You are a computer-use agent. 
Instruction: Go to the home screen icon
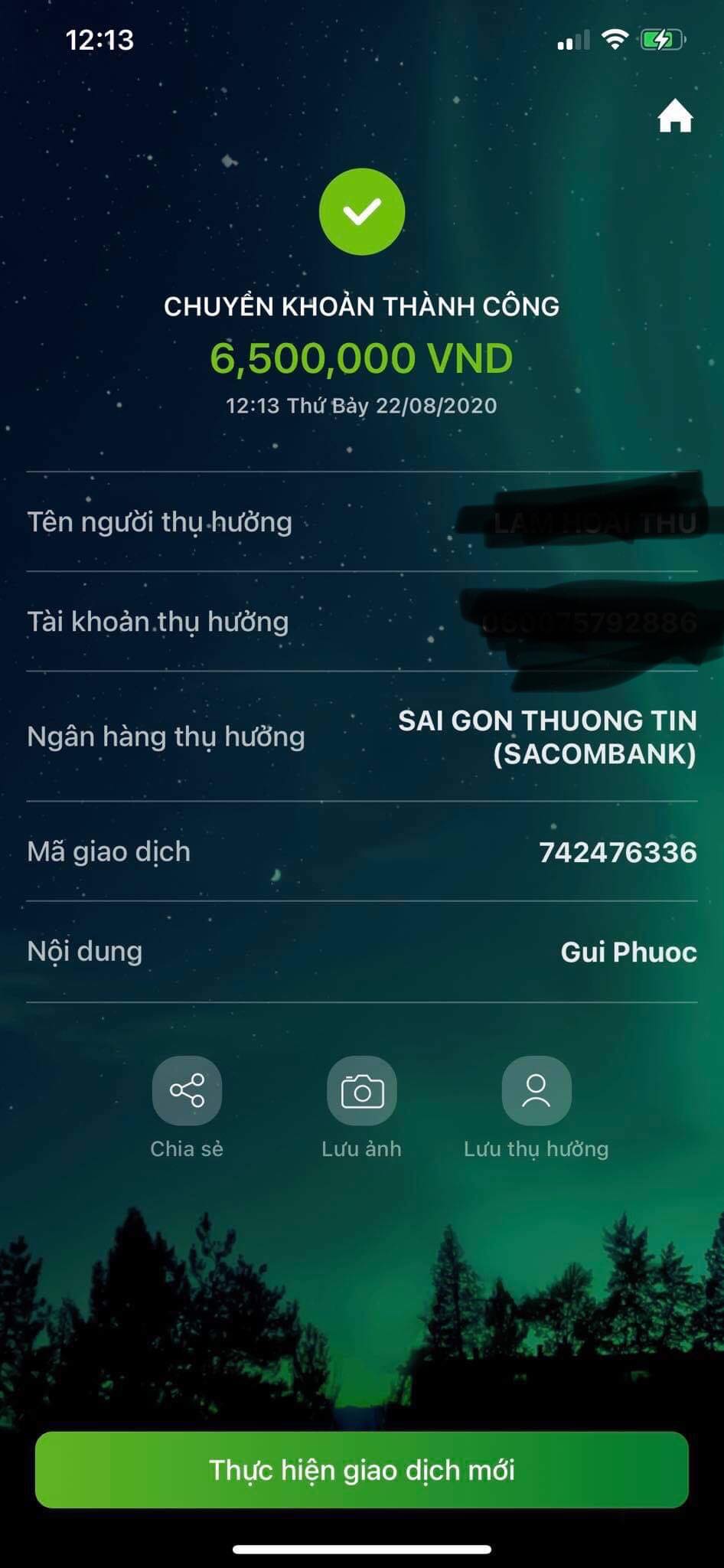[x=674, y=116]
